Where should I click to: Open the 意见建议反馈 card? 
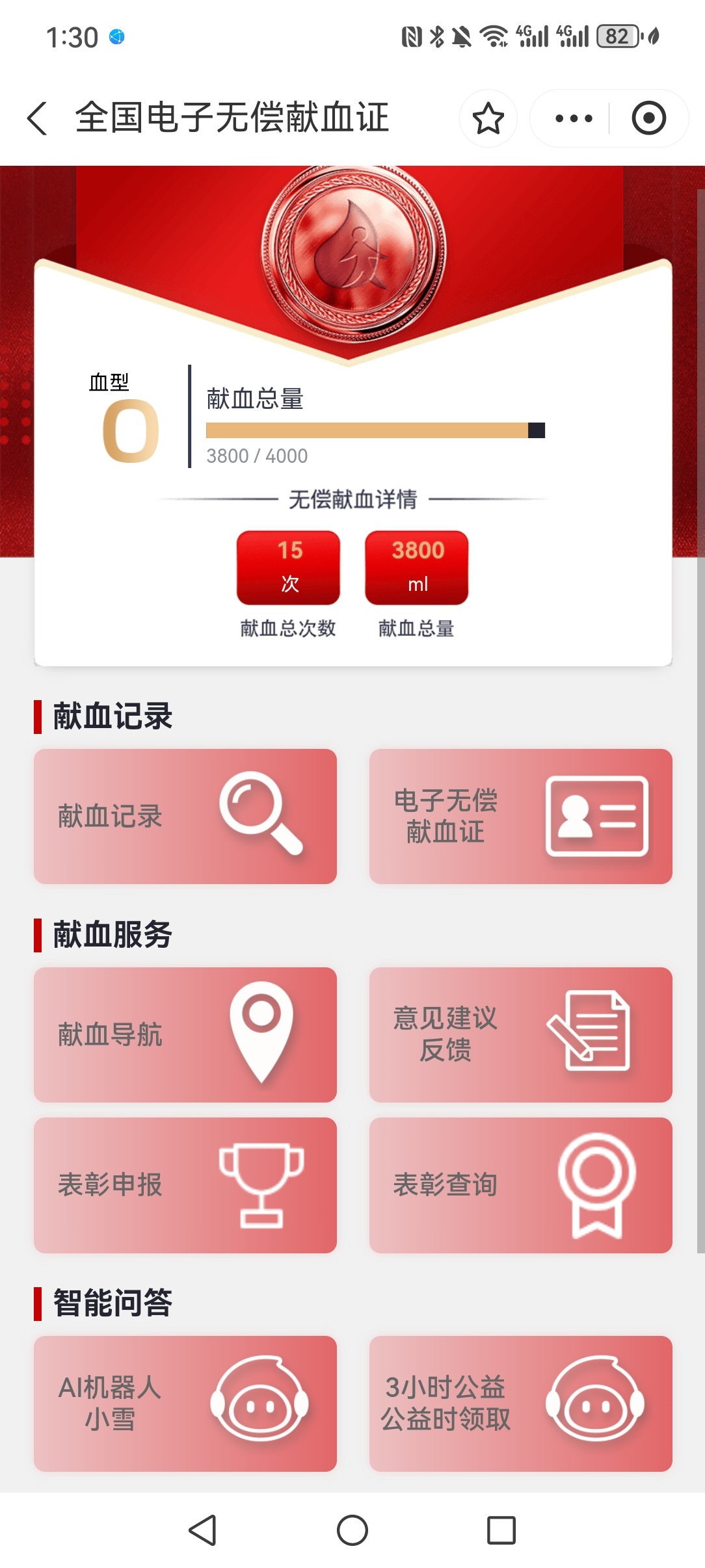coord(520,1034)
